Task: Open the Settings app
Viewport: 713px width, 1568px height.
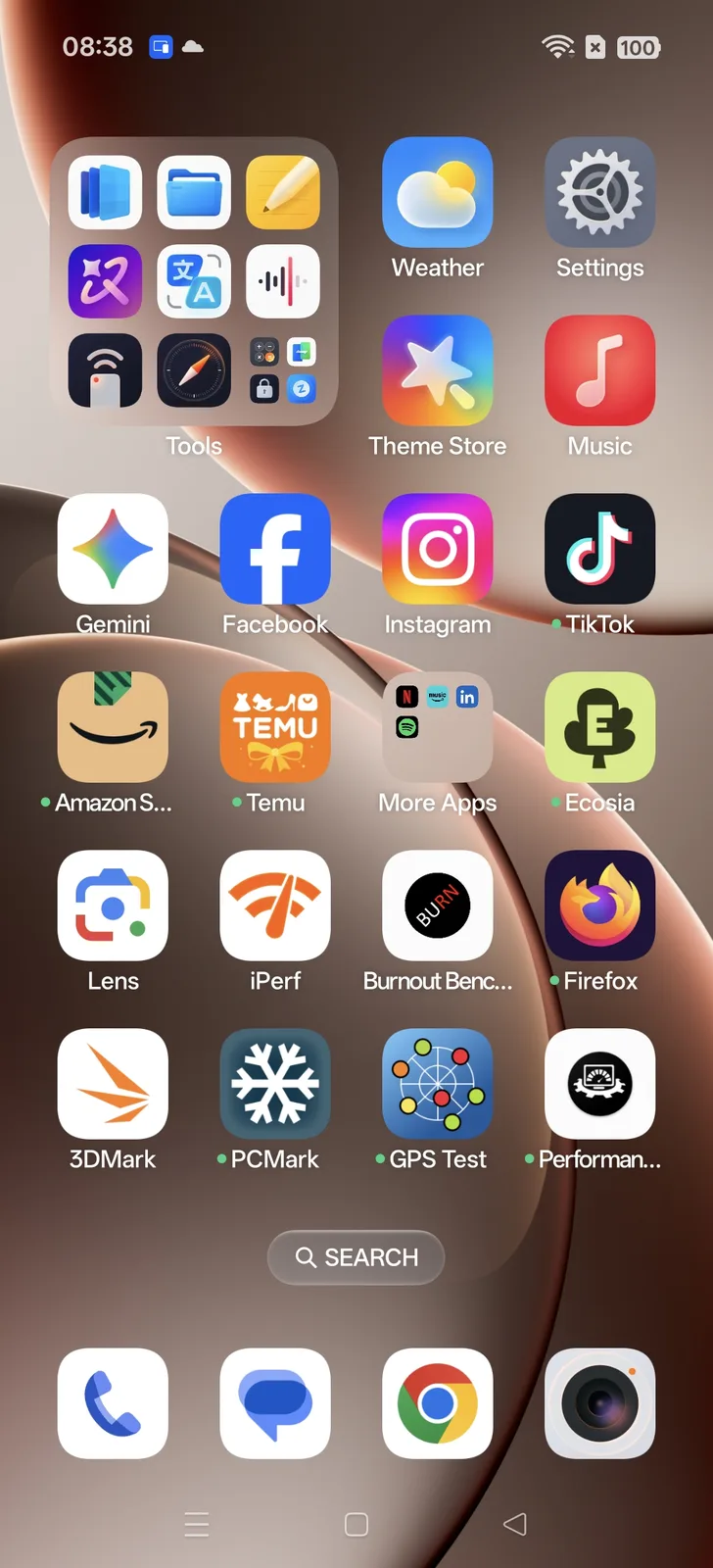Action: [599, 193]
